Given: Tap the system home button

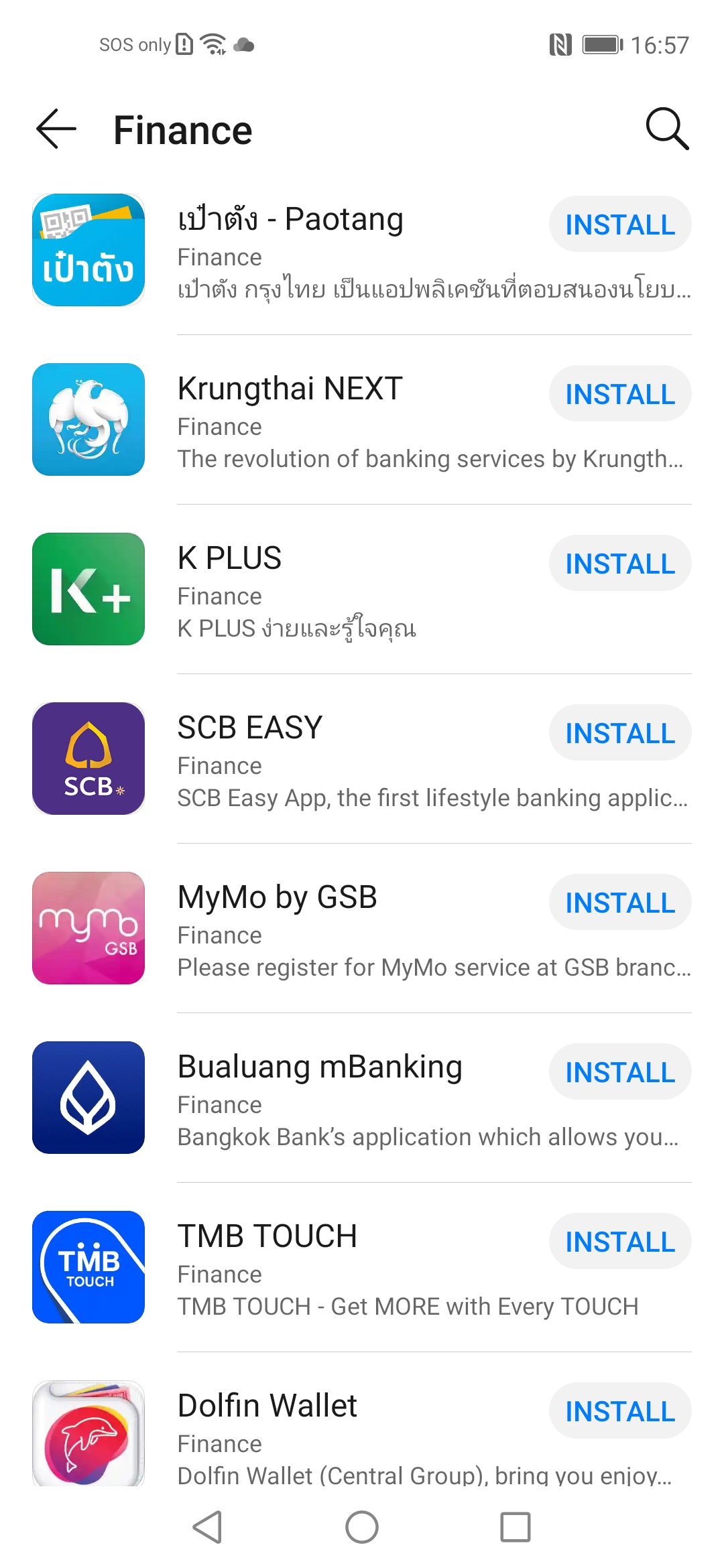Looking at the screenshot, I should 362,1527.
